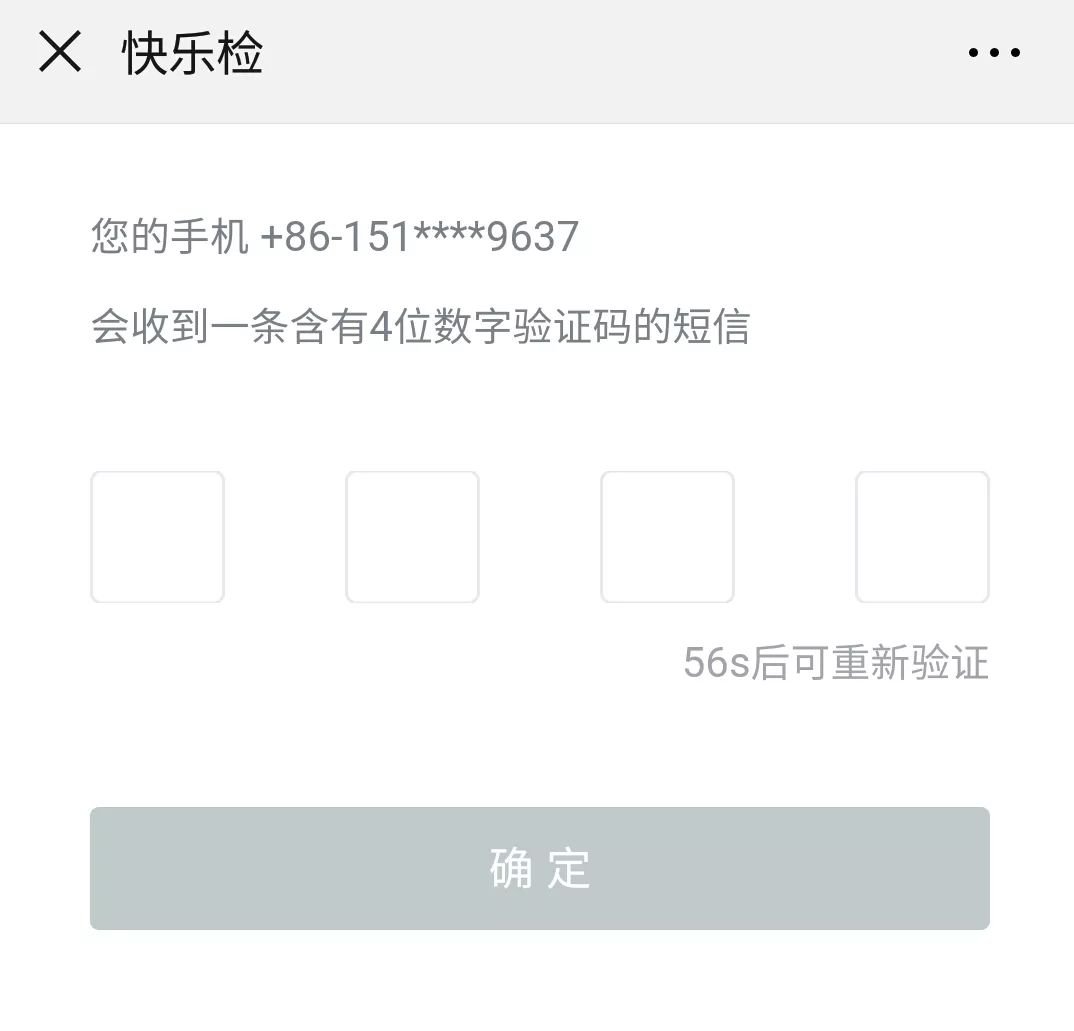Focus the fourth verification code box
This screenshot has height=1031, width=1074.
coord(922,537)
